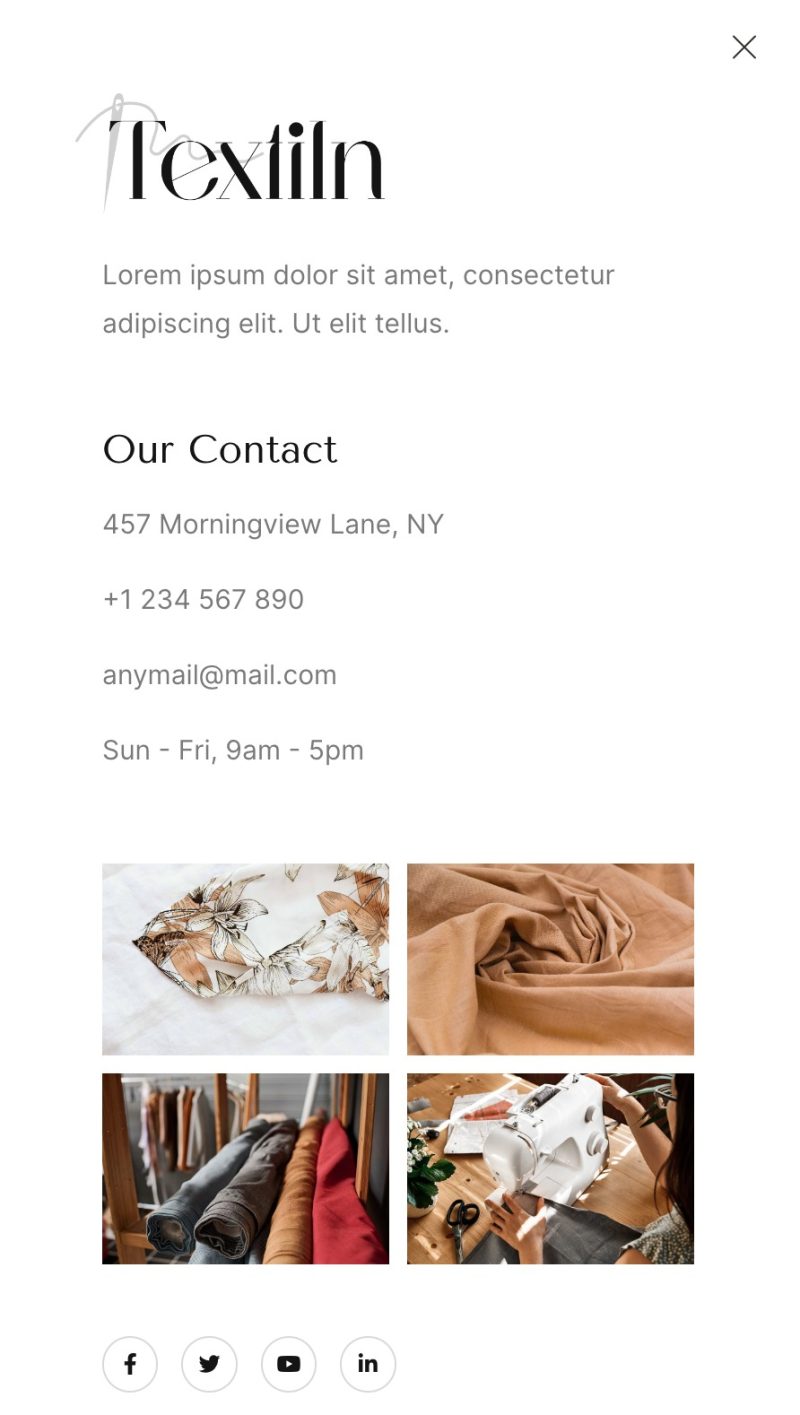Open the floral fabric image
Viewport: 800px width, 1415px height.
245,959
